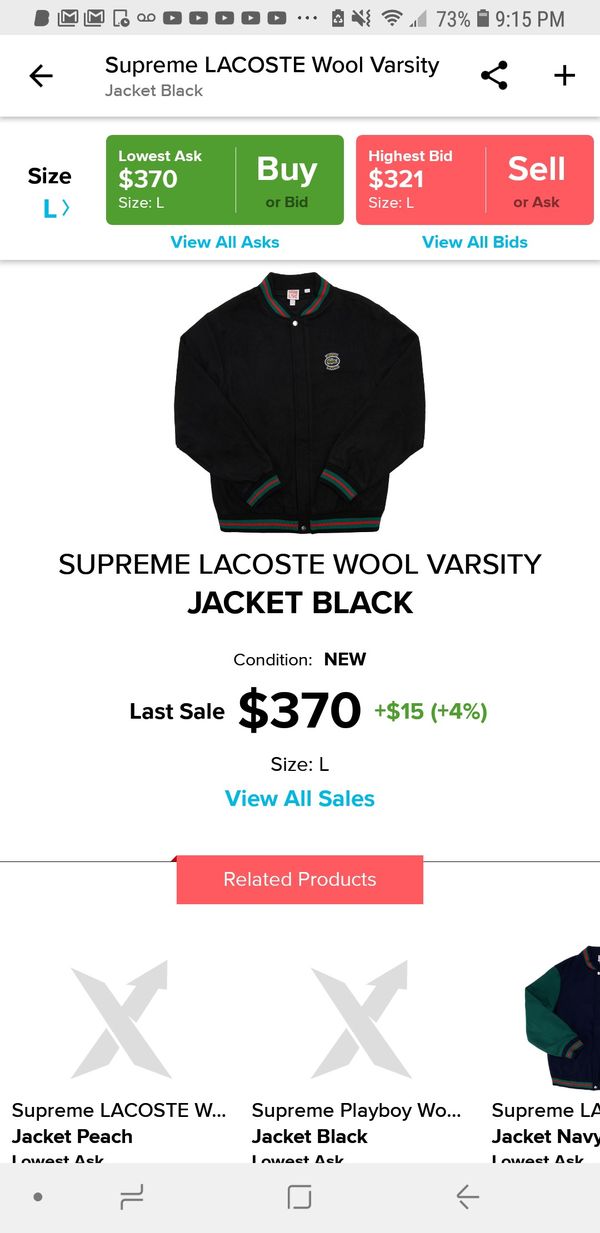View the black varsity jacket product image
The image size is (600, 1233).
(300, 403)
